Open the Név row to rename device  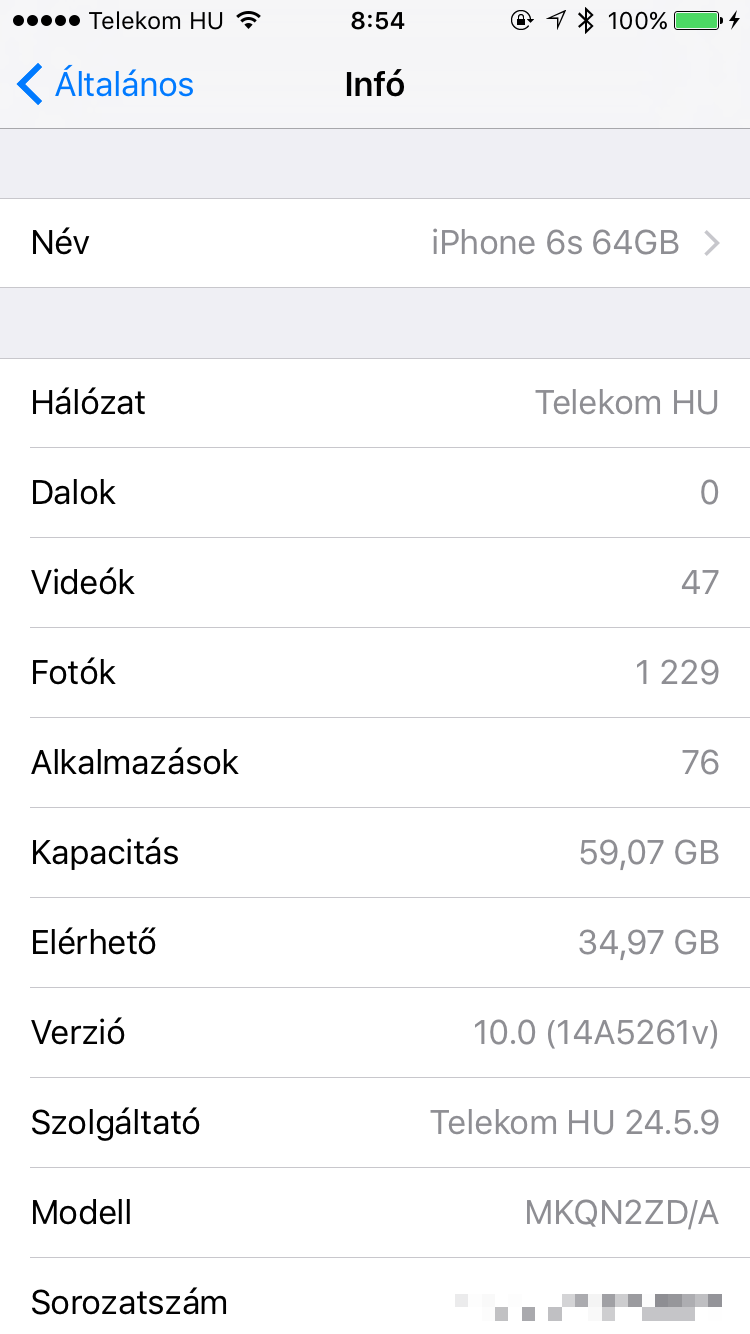[x=375, y=243]
